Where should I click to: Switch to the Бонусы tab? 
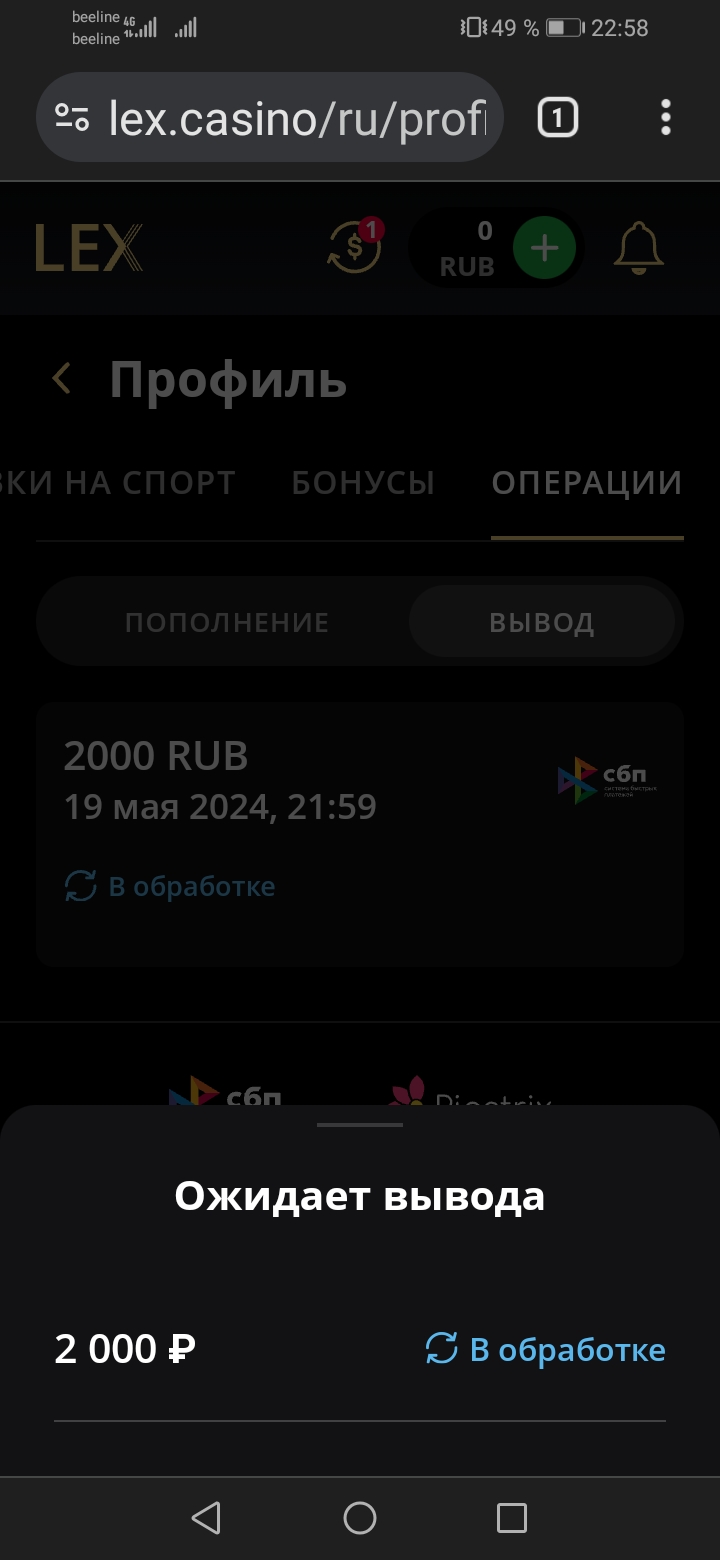pos(363,483)
